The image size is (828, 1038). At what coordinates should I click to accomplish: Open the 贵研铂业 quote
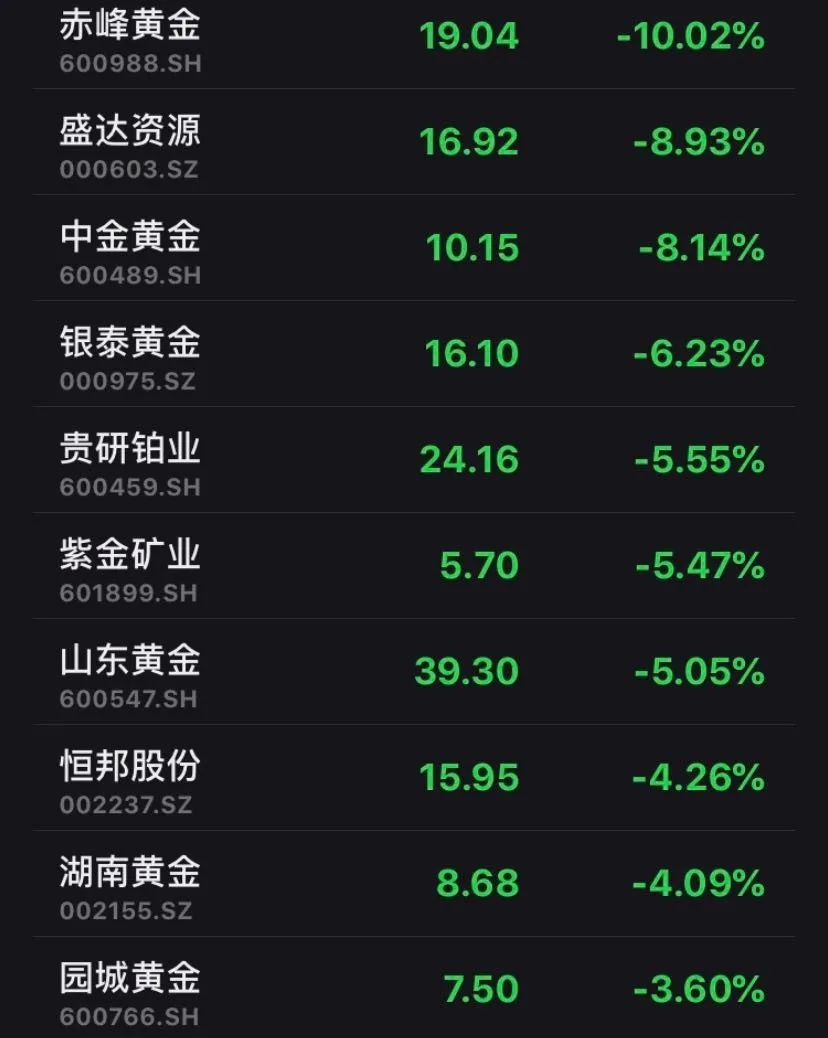[130, 461]
